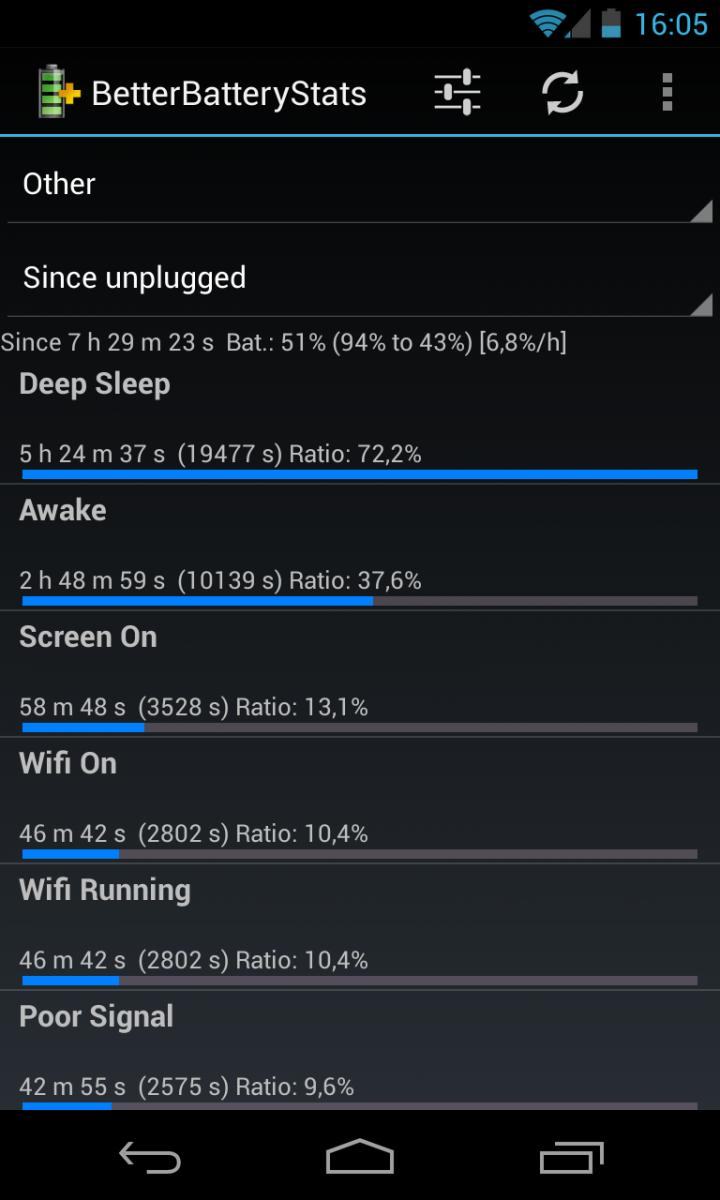Viewport: 720px width, 1200px height.
Task: Refresh the battery stats
Action: tap(563, 93)
